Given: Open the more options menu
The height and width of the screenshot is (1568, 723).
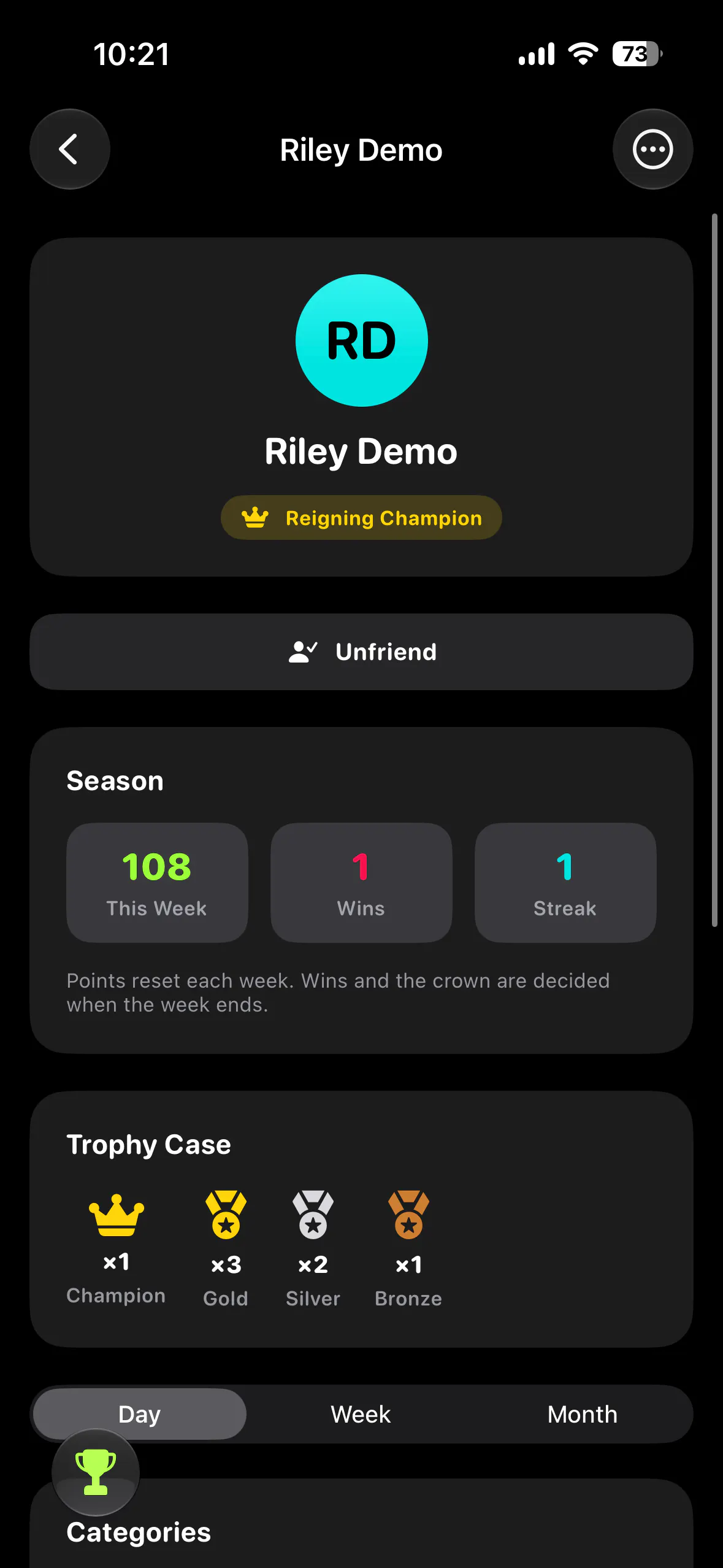Looking at the screenshot, I should pos(652,149).
